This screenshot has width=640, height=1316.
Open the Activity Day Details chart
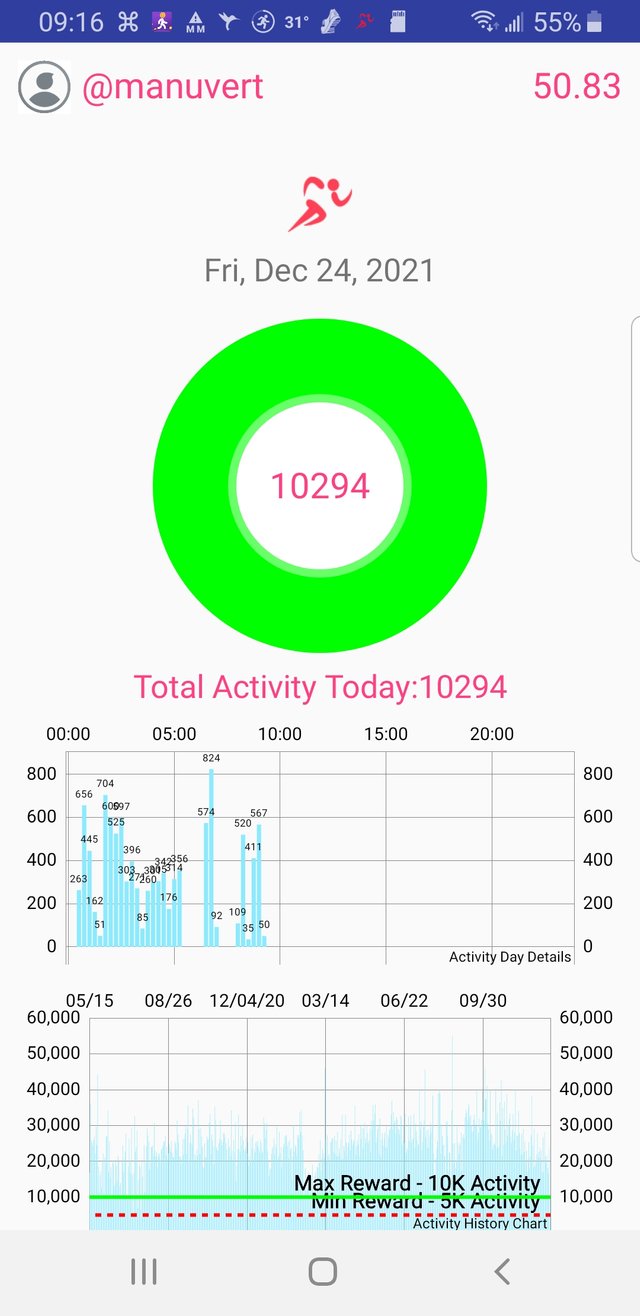click(x=320, y=845)
